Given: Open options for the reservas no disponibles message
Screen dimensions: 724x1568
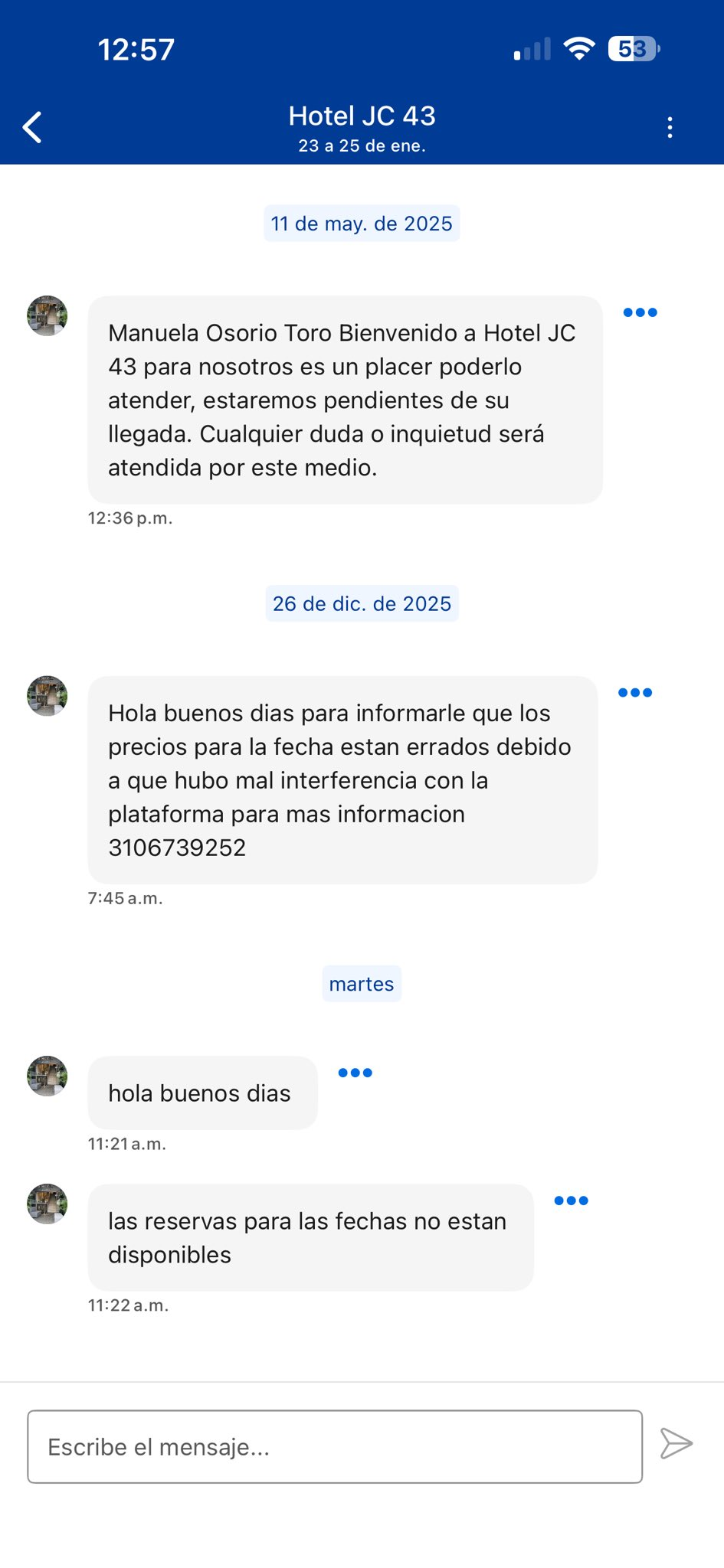Looking at the screenshot, I should [x=571, y=1200].
